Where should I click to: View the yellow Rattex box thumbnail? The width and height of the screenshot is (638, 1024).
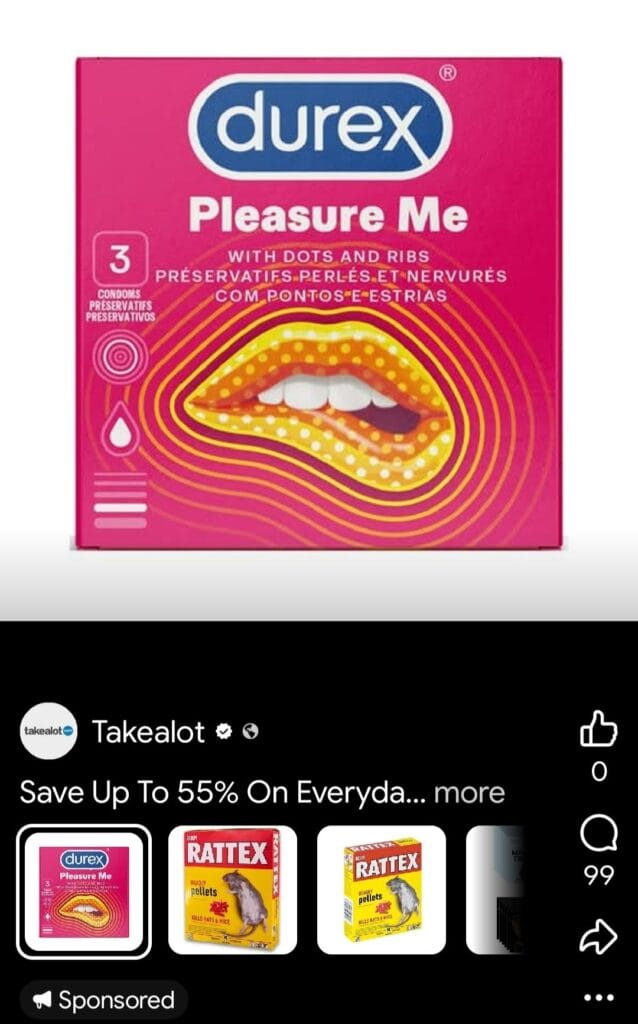pyautogui.click(x=381, y=890)
